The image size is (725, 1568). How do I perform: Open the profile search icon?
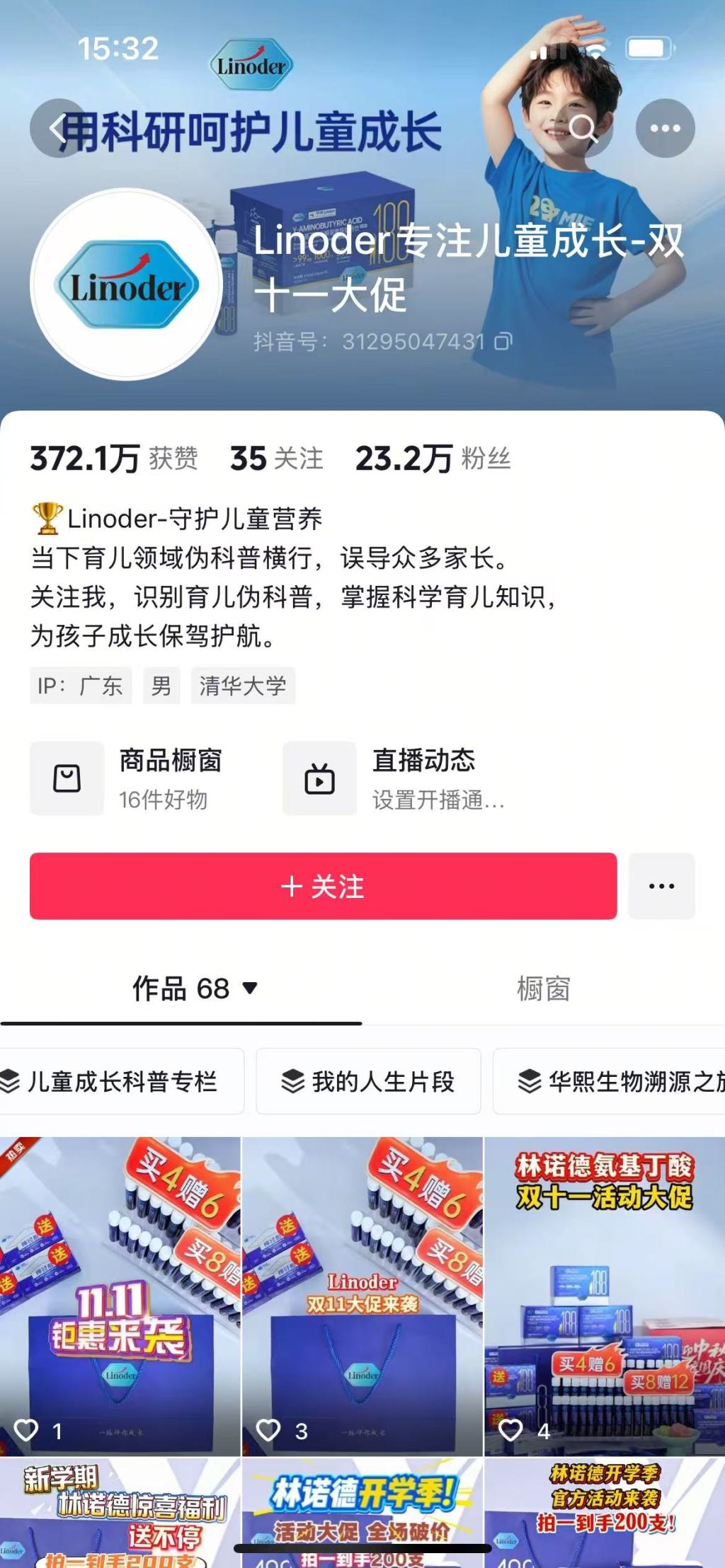pyautogui.click(x=583, y=128)
